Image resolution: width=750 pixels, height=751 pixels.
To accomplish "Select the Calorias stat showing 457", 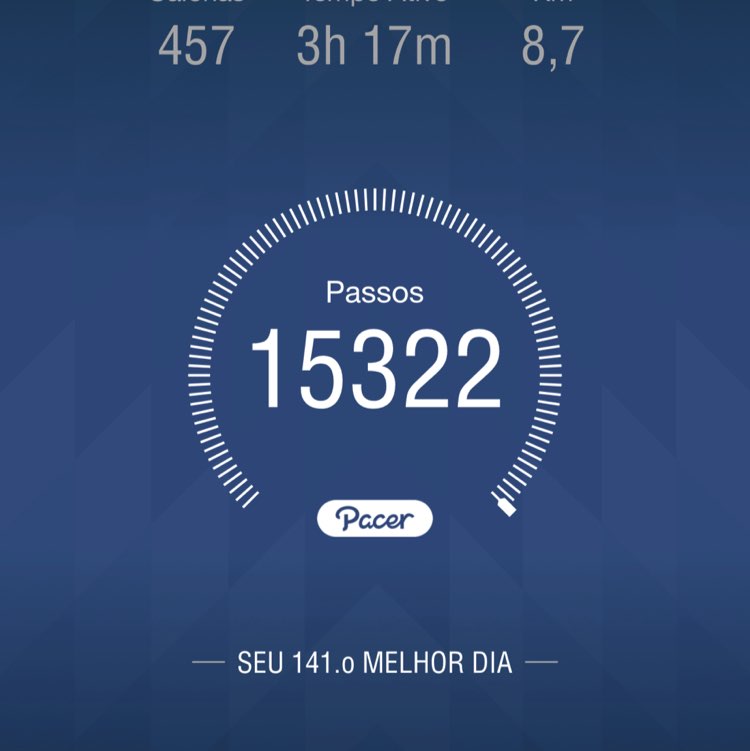I will pos(196,44).
